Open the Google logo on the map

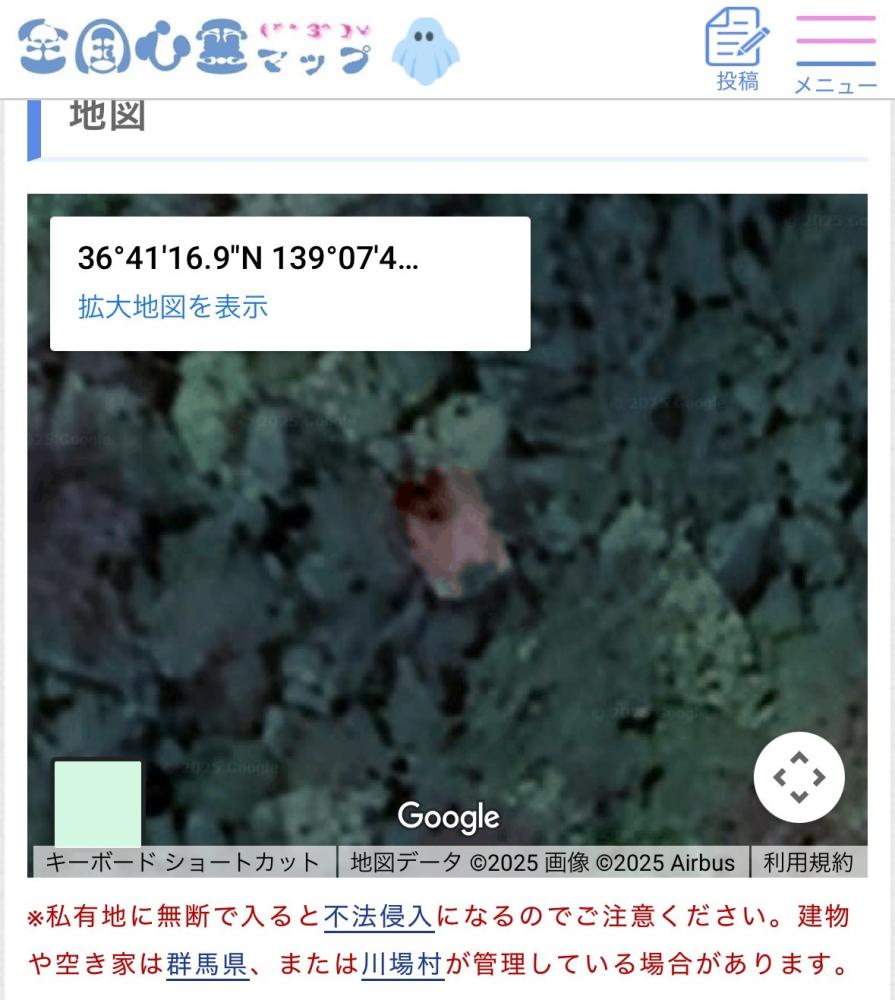(448, 817)
